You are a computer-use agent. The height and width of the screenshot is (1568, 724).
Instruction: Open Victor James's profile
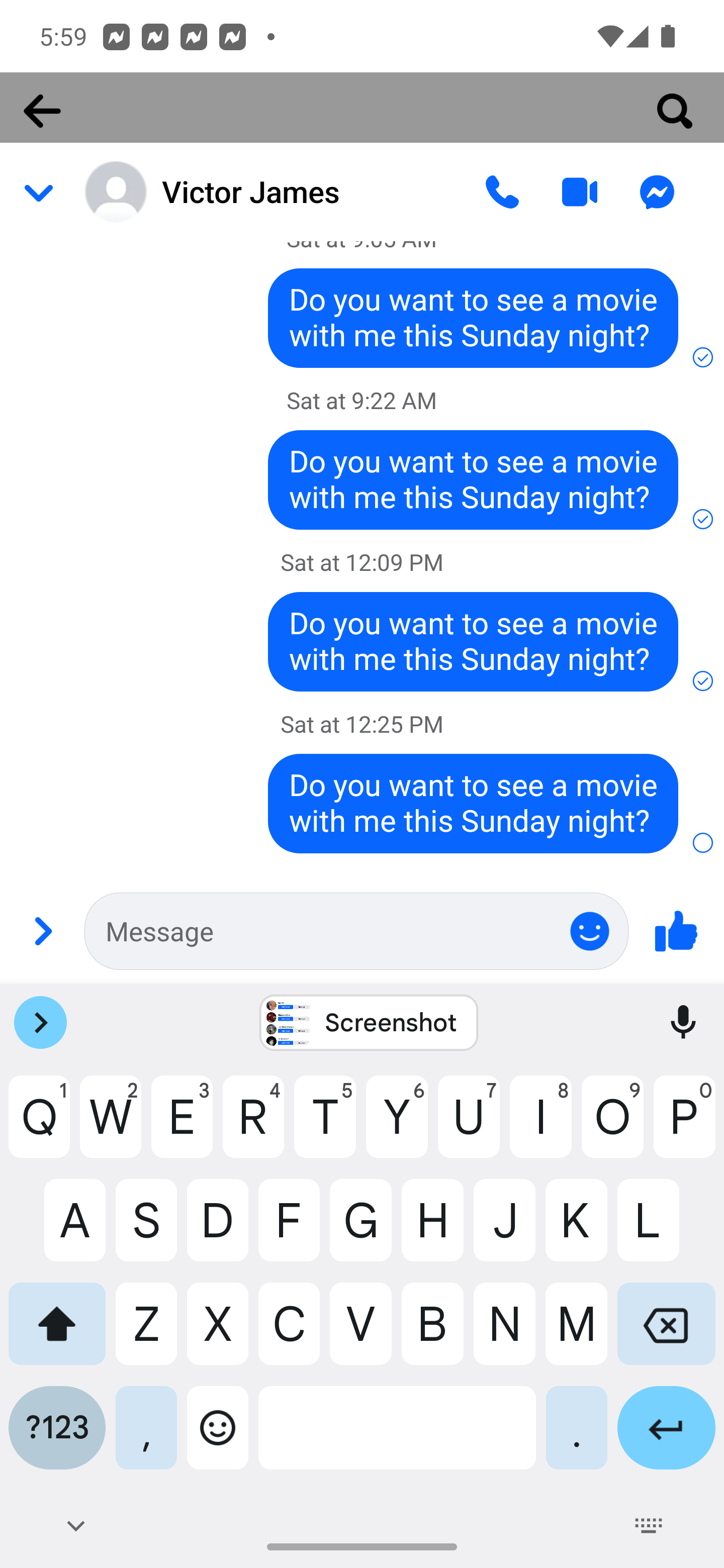213,192
